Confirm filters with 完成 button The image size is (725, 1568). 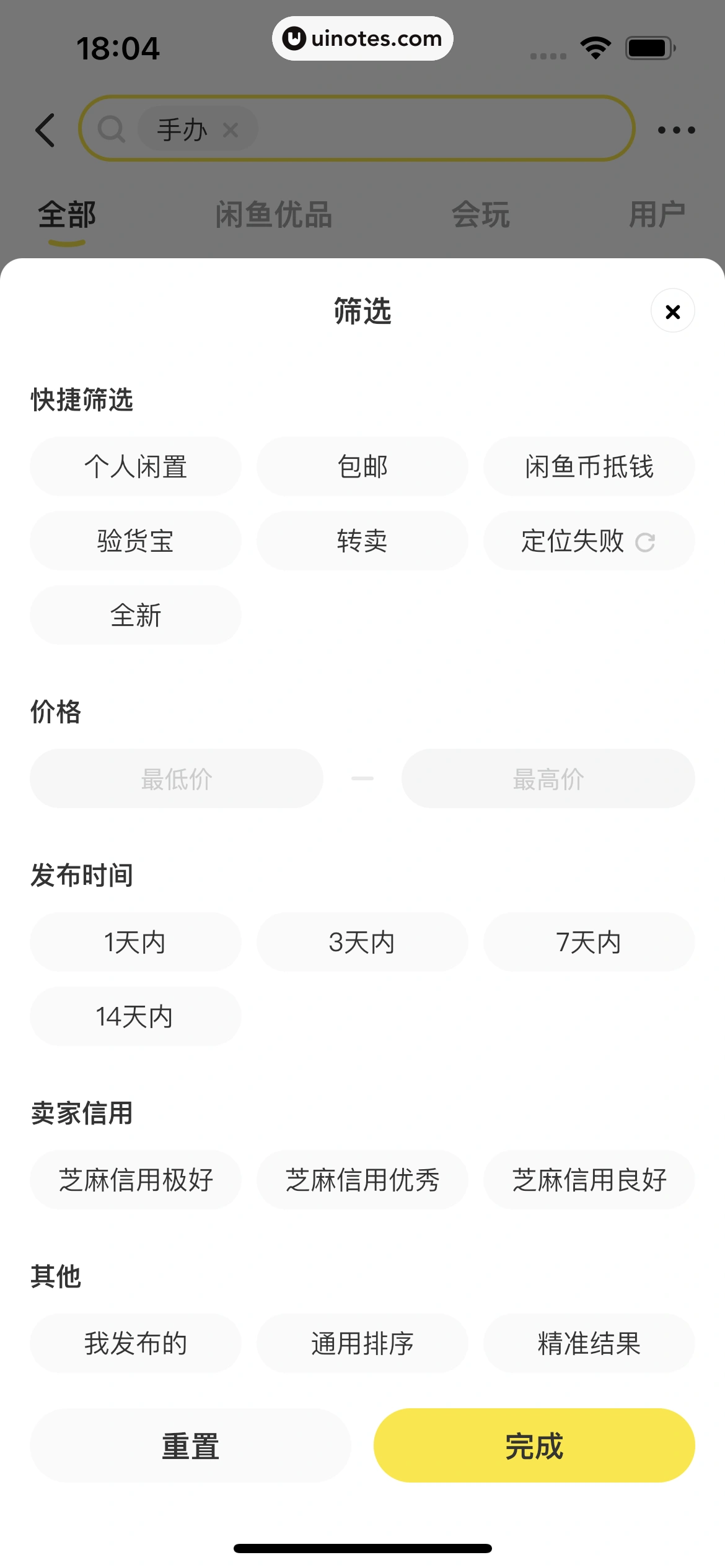coord(534,1447)
